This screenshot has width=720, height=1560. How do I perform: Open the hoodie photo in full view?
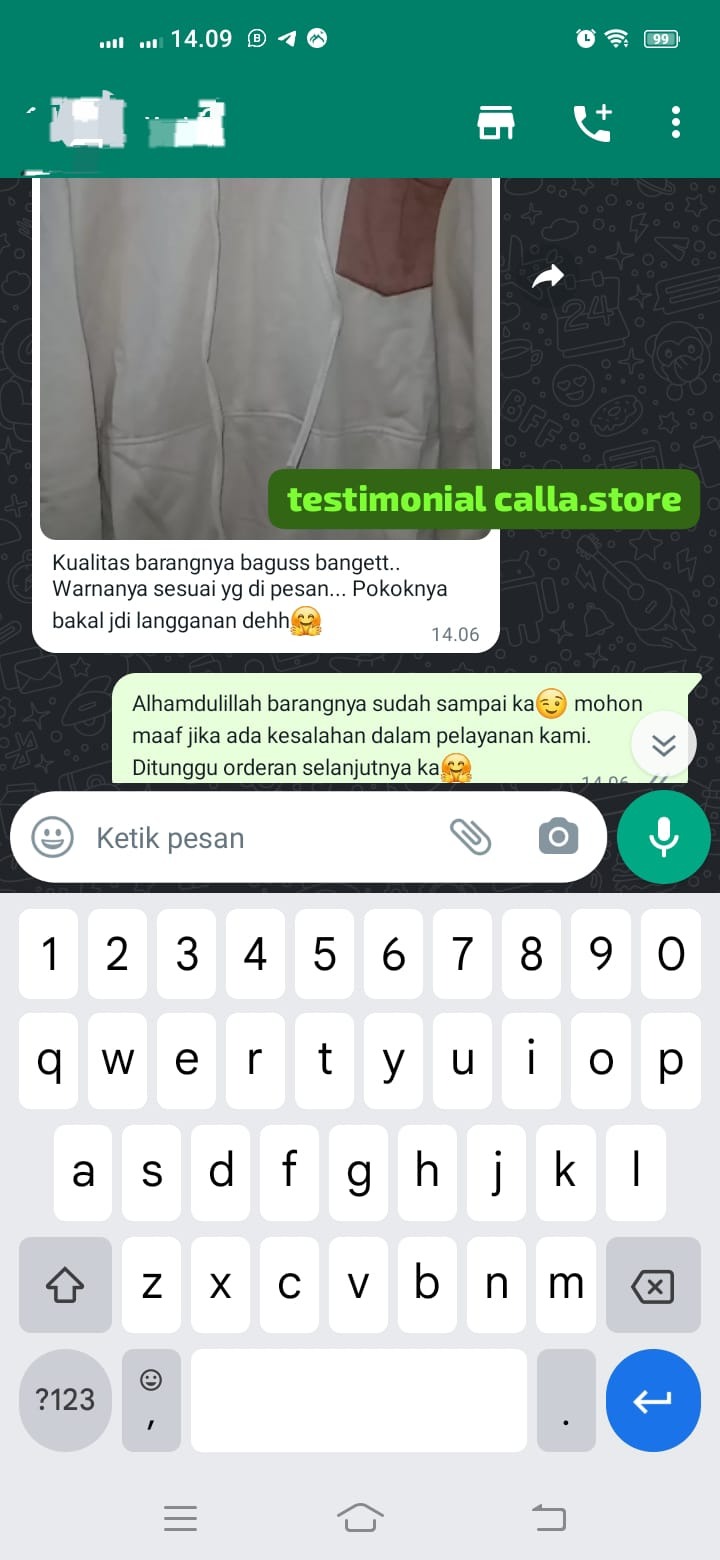click(266, 350)
